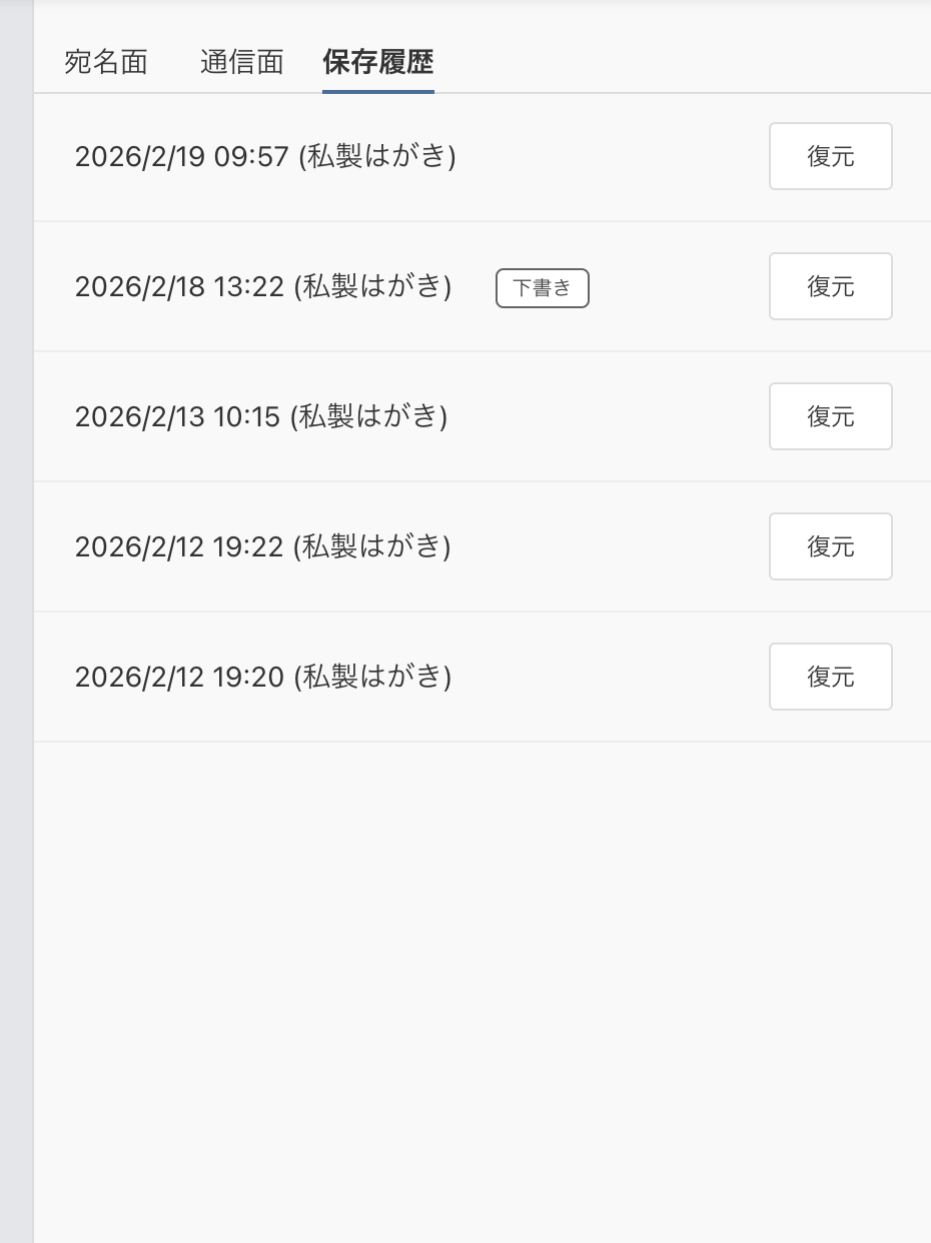The height and width of the screenshot is (1243, 931).
Task: Restore the 下書き draft from 2026/2/18
Action: point(829,287)
